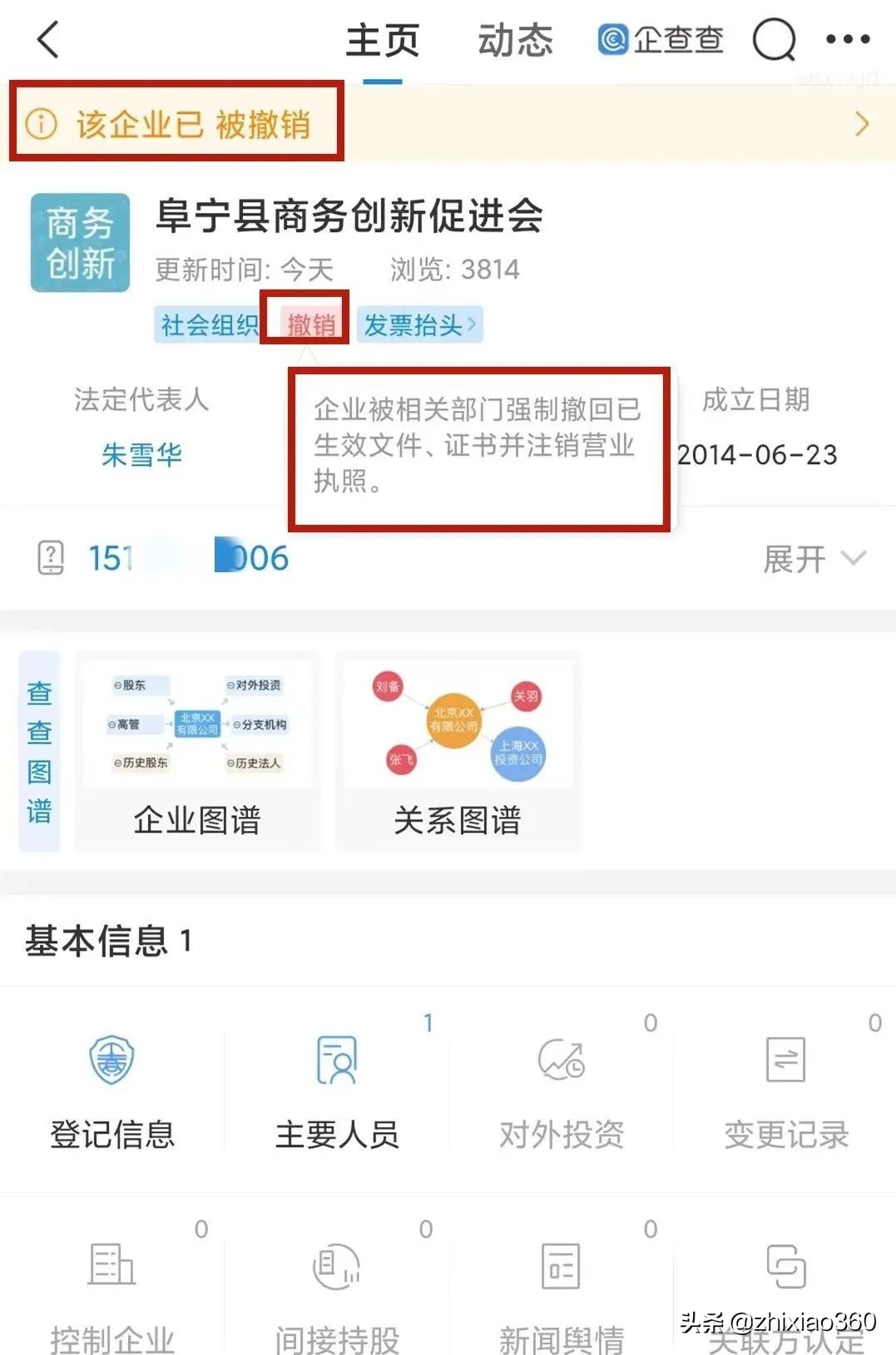Image resolution: width=896 pixels, height=1355 pixels.
Task: Open the revoked notice banner chevron
Action: [x=861, y=123]
